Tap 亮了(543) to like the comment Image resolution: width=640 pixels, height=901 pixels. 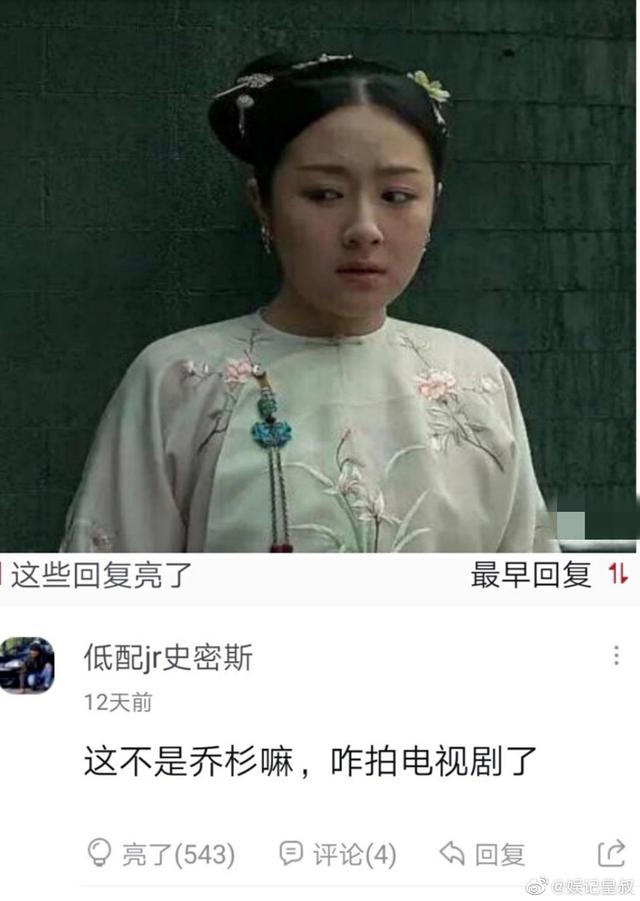point(161,854)
